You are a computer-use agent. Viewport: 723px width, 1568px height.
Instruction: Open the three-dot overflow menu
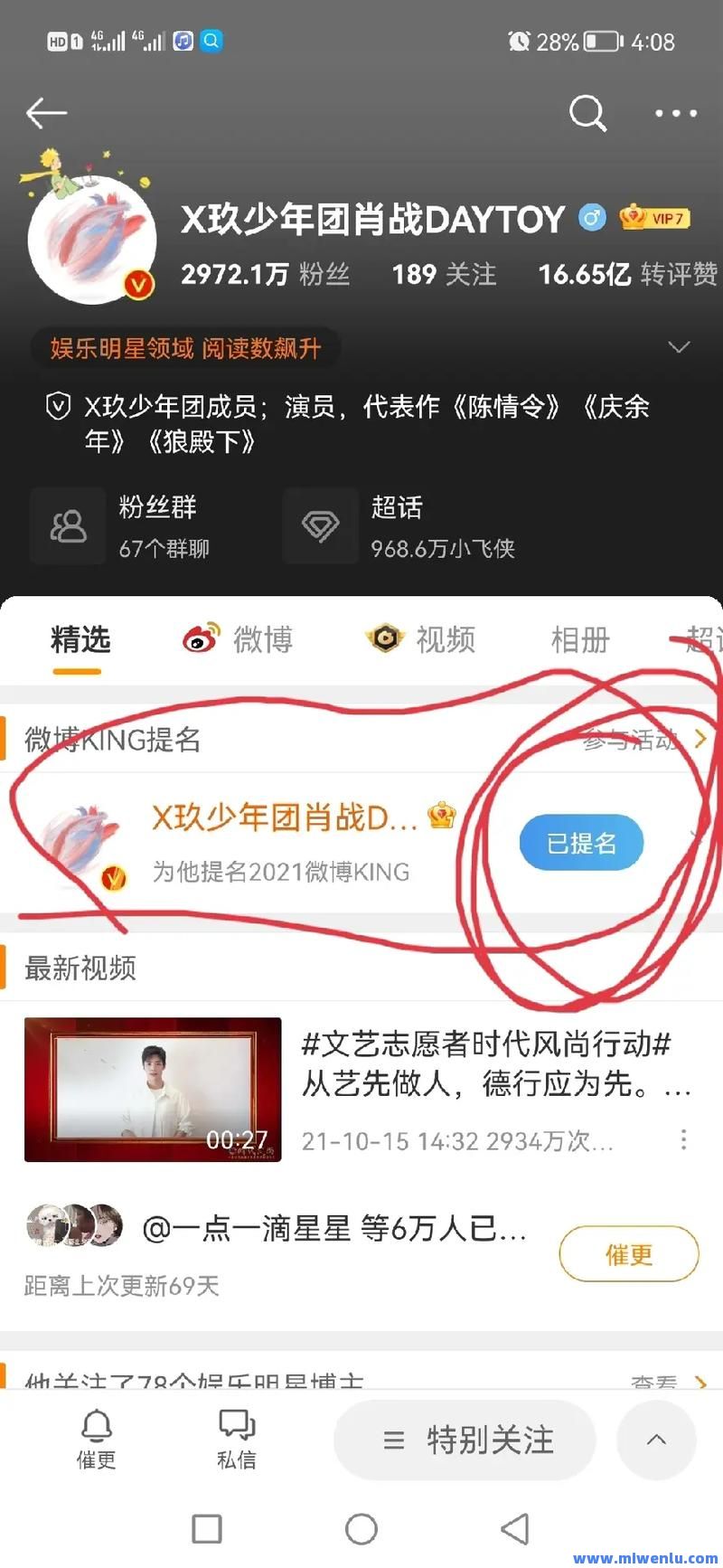coord(676,113)
